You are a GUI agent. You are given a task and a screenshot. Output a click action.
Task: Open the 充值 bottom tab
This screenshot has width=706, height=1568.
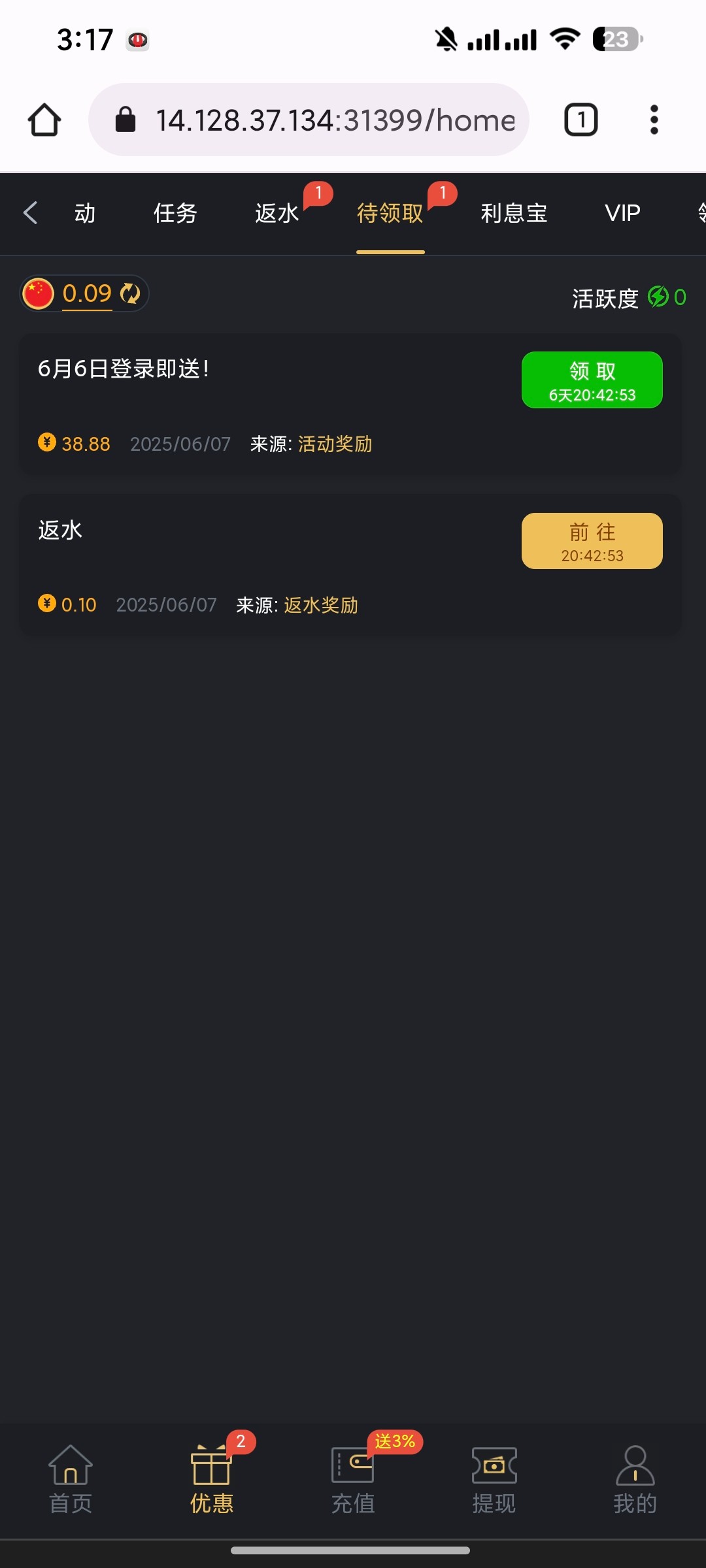pos(353,1479)
